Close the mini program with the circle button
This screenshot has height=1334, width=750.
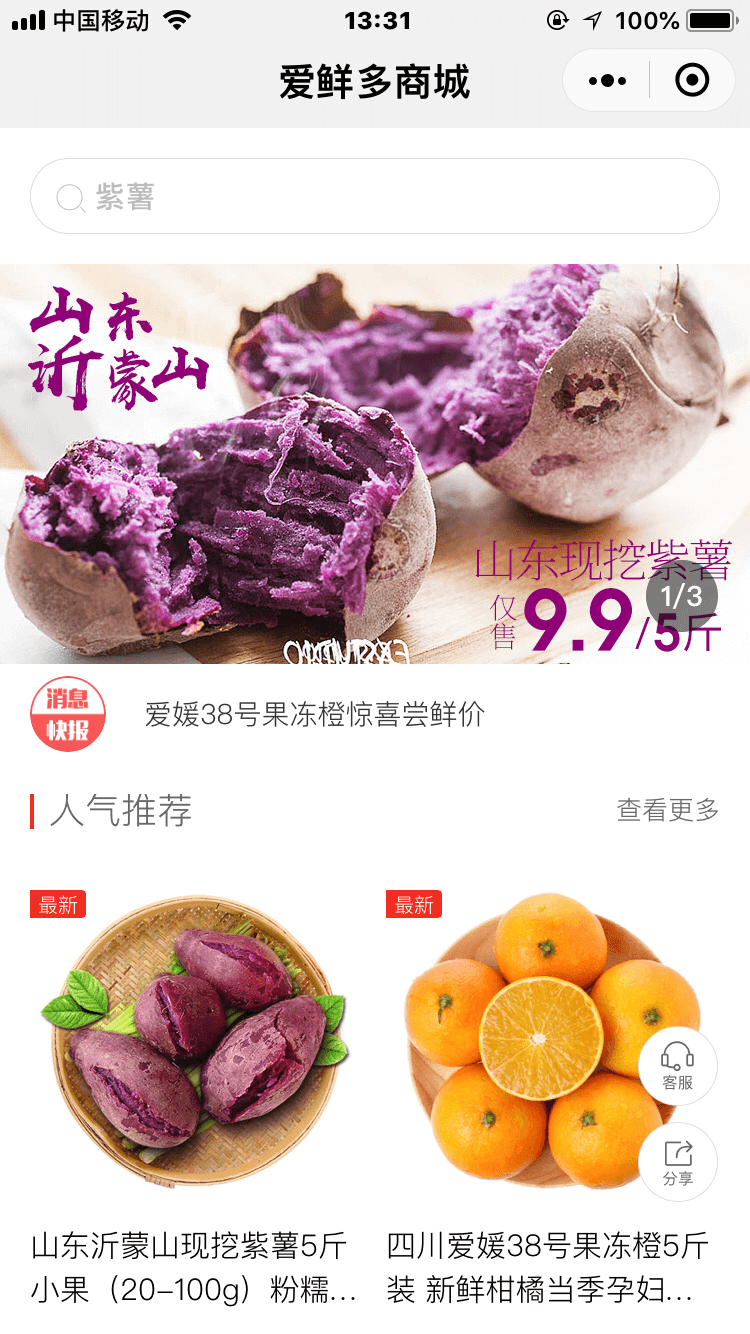(x=692, y=81)
